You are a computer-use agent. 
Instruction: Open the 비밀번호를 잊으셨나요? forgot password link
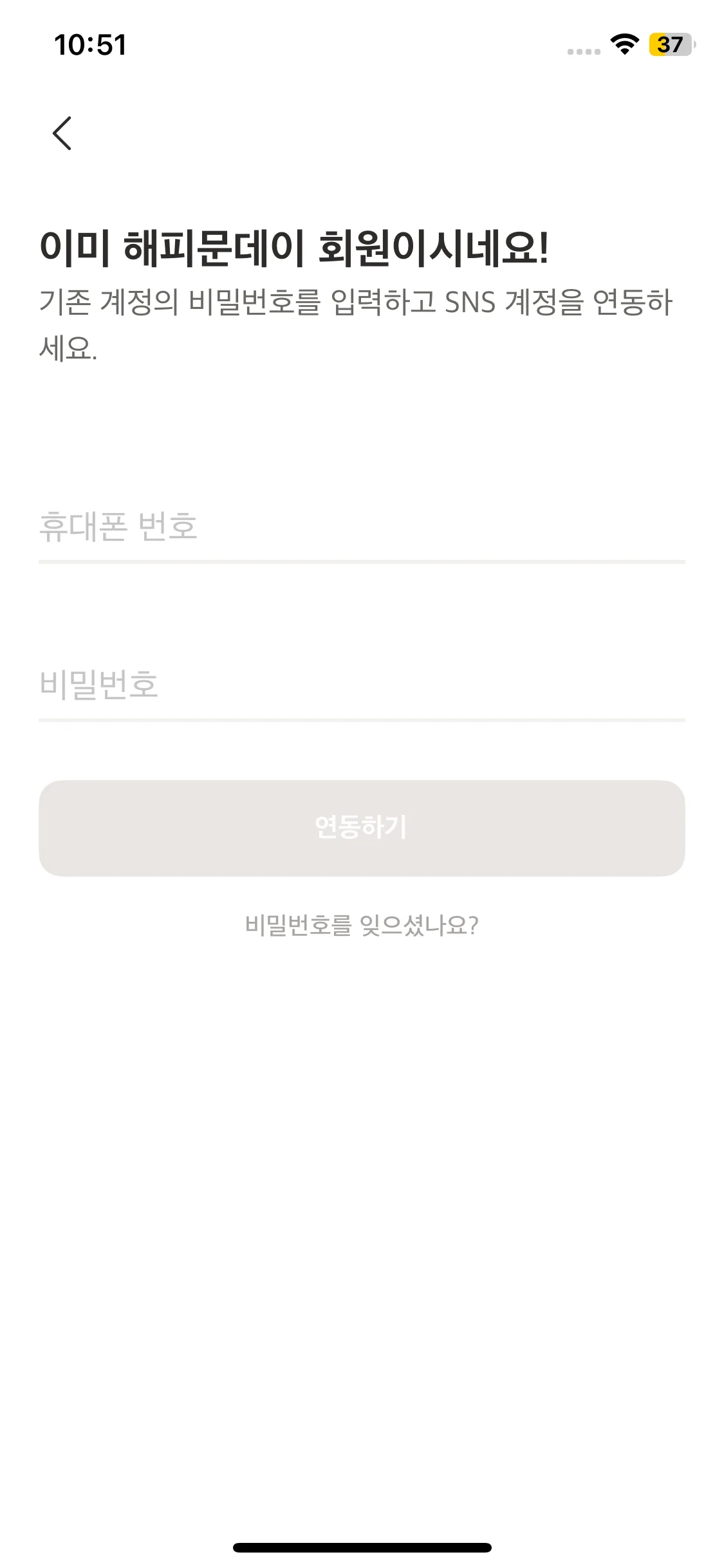point(362,925)
